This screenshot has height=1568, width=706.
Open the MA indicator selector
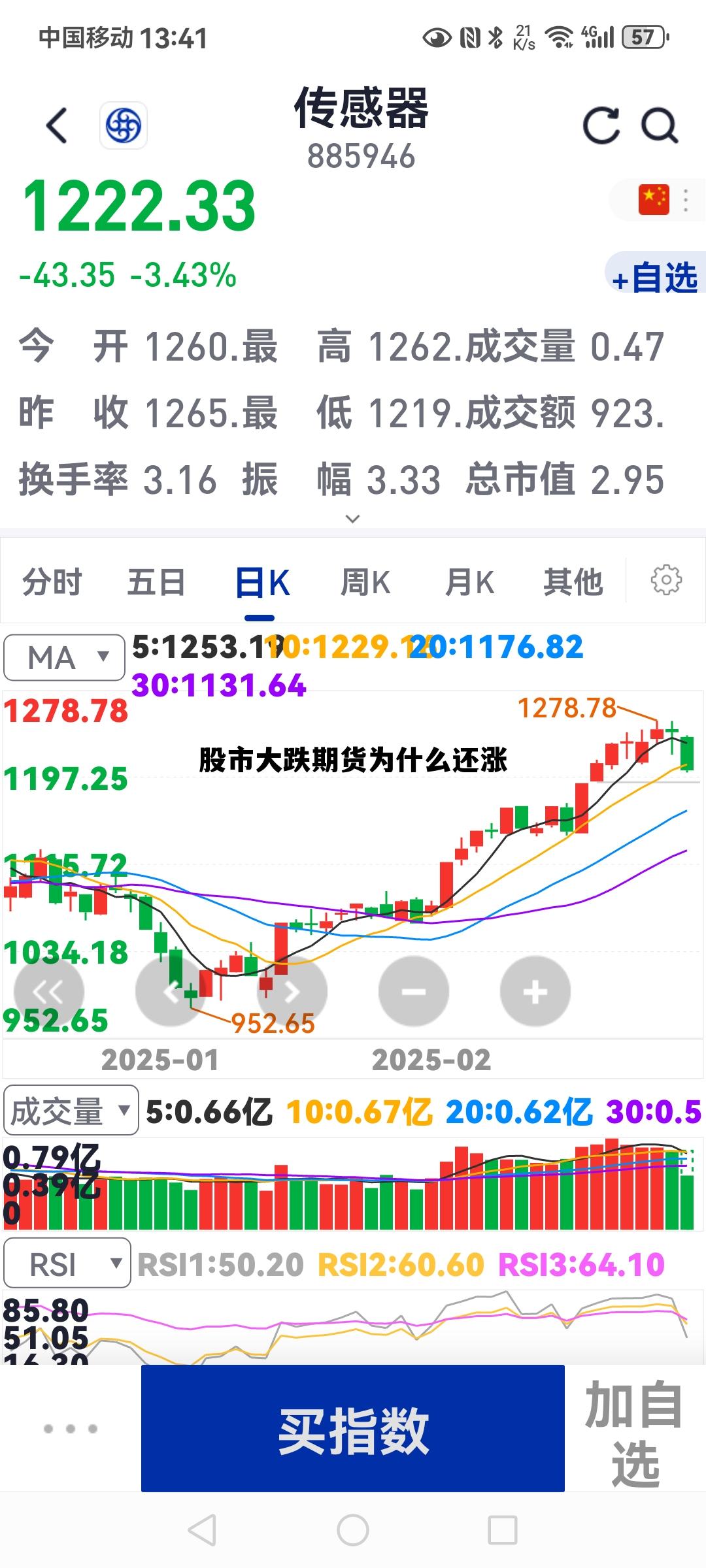[63, 657]
